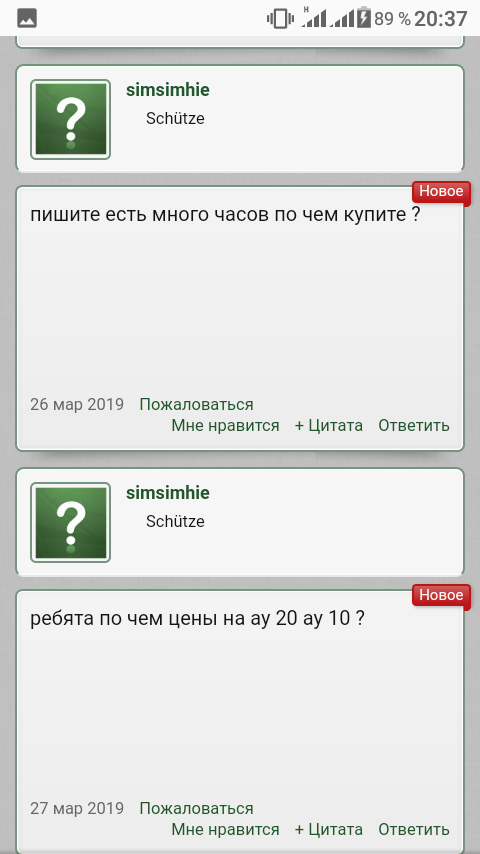480x854 pixels.
Task: Open simsimhie's profile from the 26 мар post
Action: (x=168, y=90)
